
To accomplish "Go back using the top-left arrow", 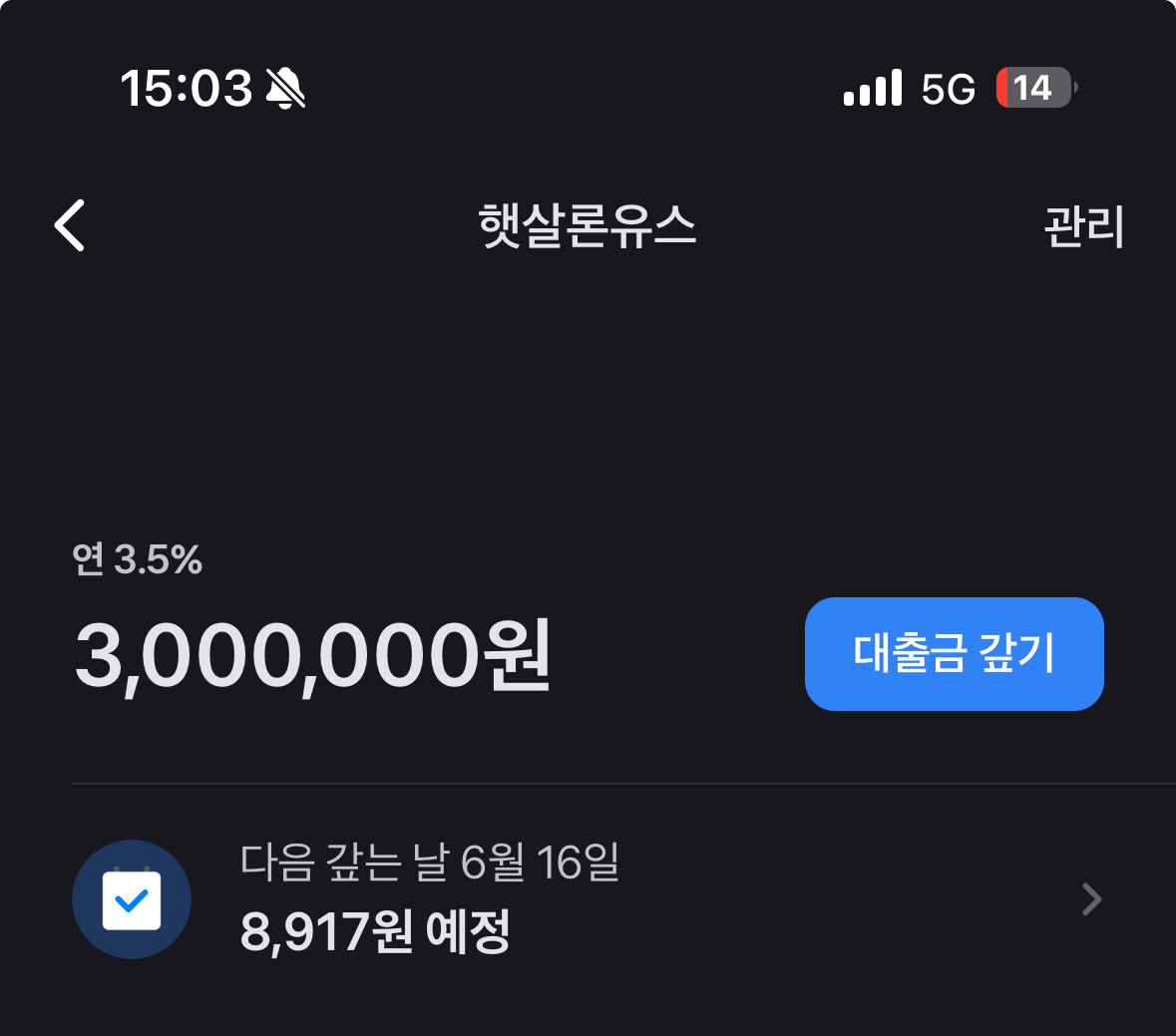I will pyautogui.click(x=70, y=225).
